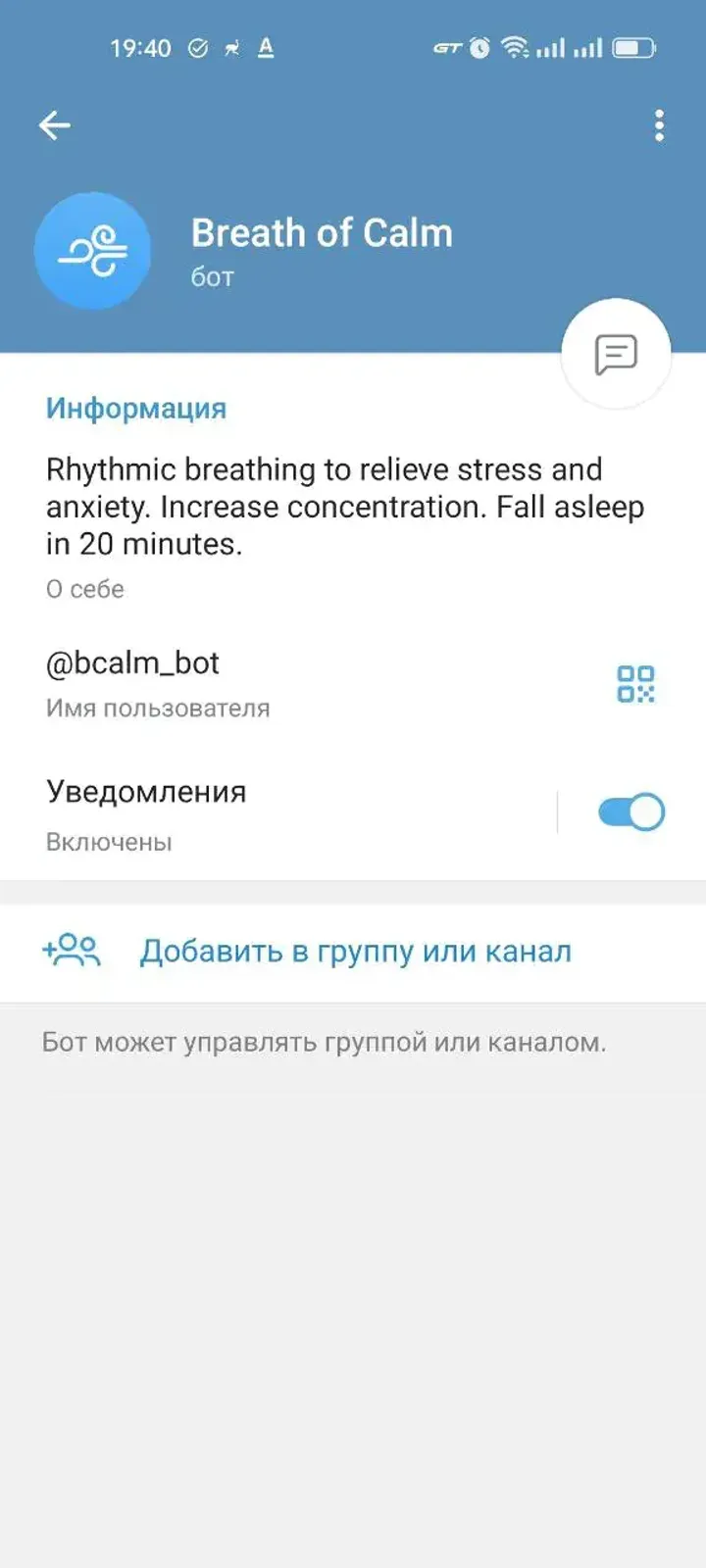Image resolution: width=706 pixels, height=1568 pixels.
Task: Open the Breath of Calm bot avatar
Action: 93,251
